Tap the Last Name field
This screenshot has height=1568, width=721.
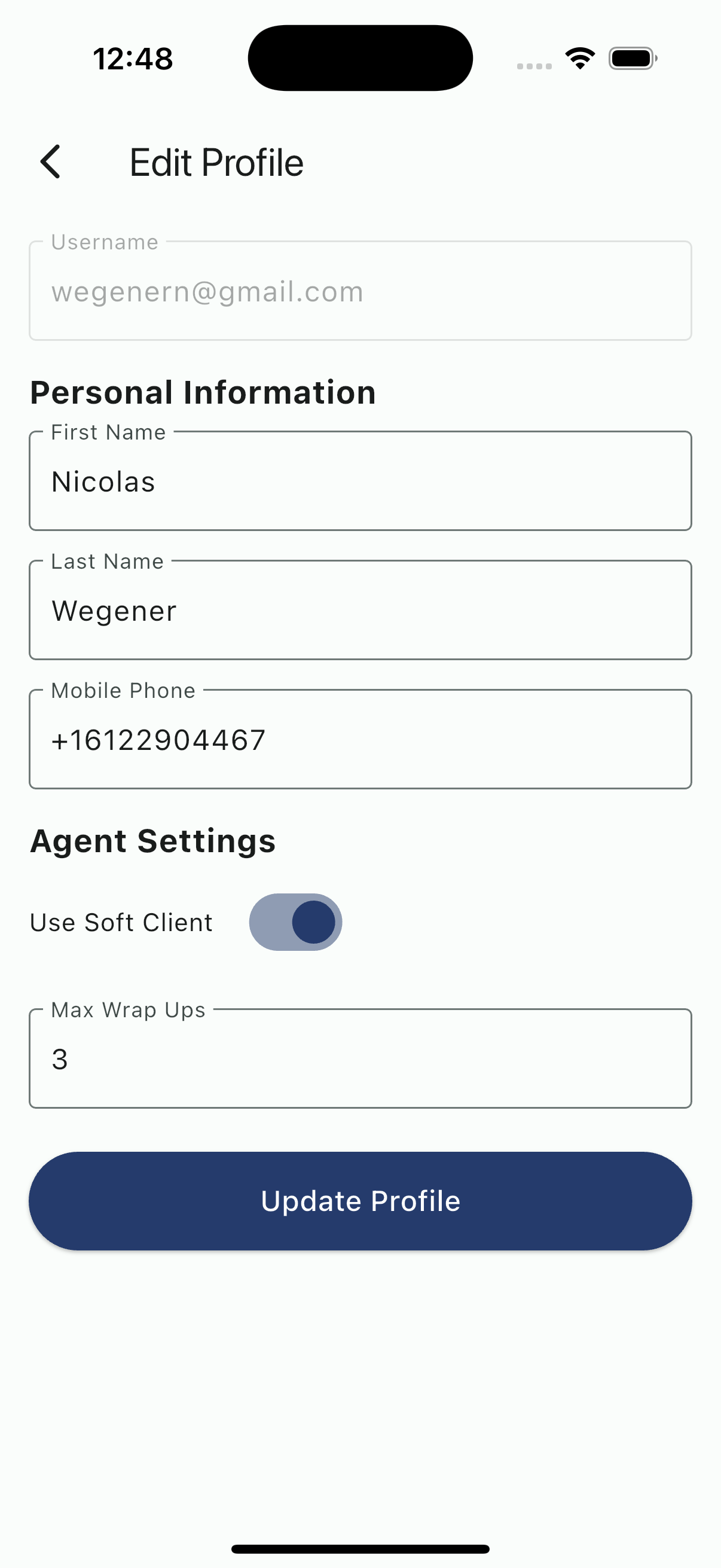360,611
